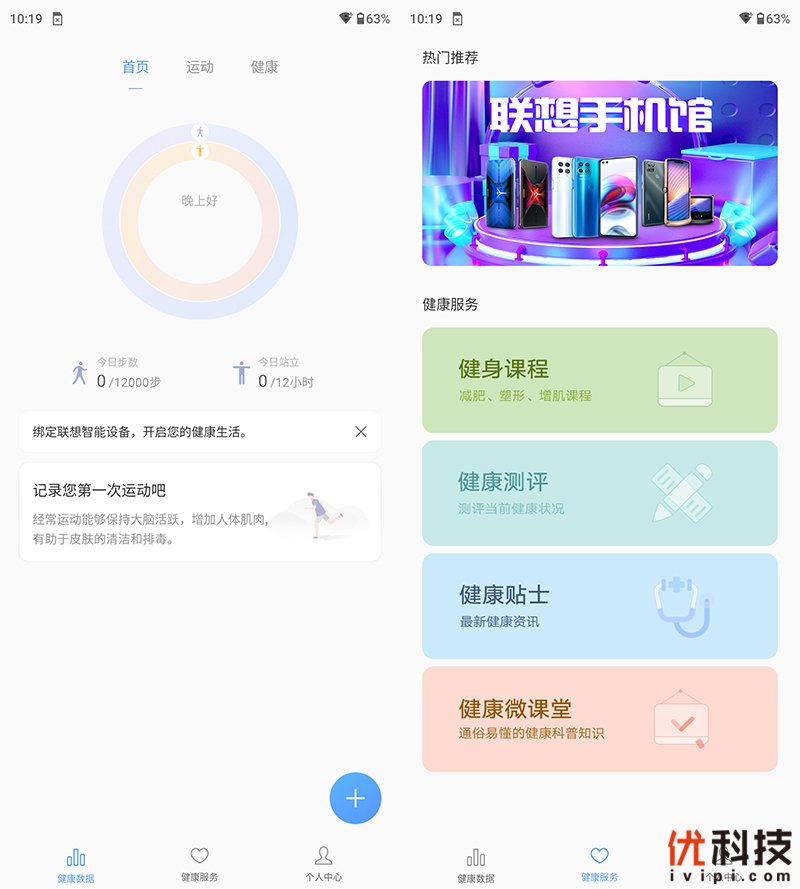Open the 健康微课堂 service card

point(599,719)
